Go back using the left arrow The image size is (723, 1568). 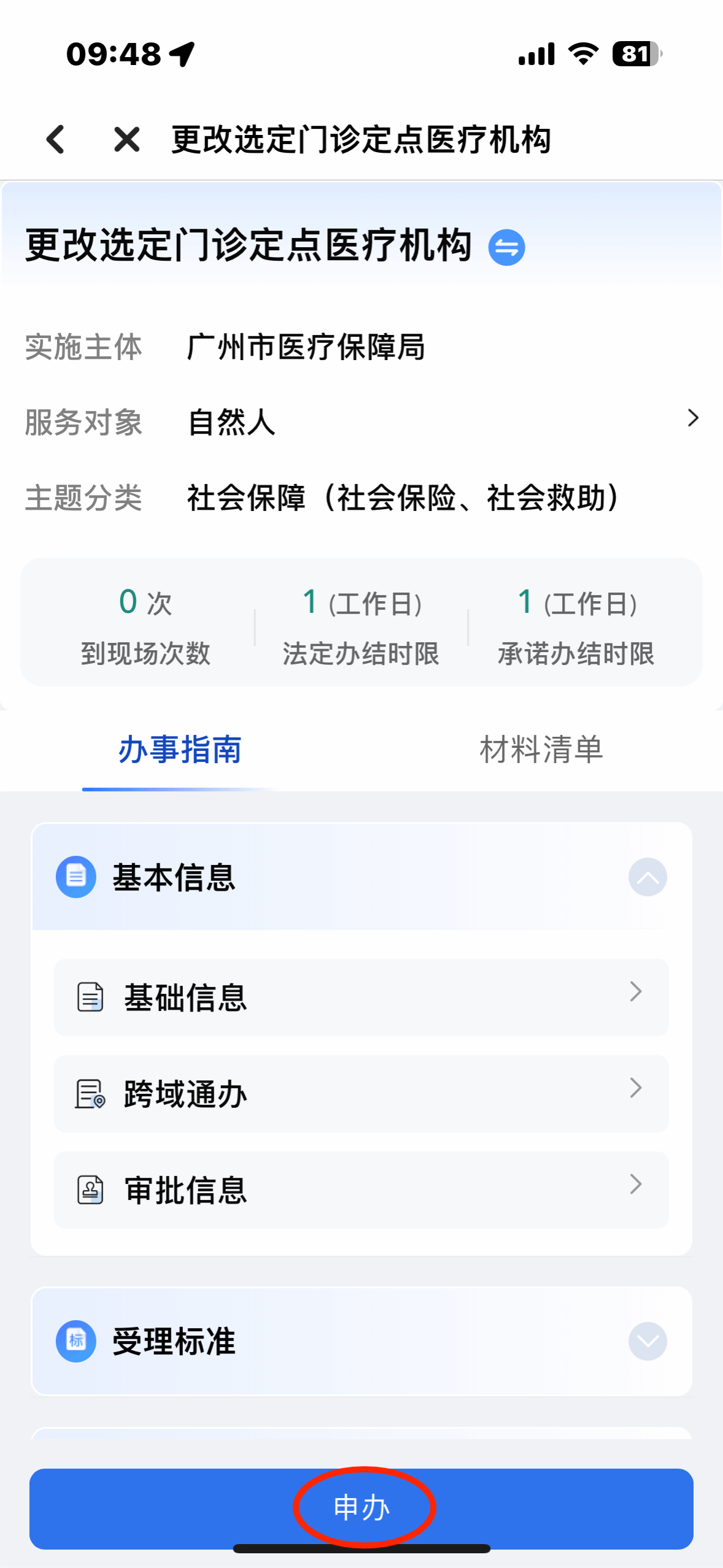[55, 139]
